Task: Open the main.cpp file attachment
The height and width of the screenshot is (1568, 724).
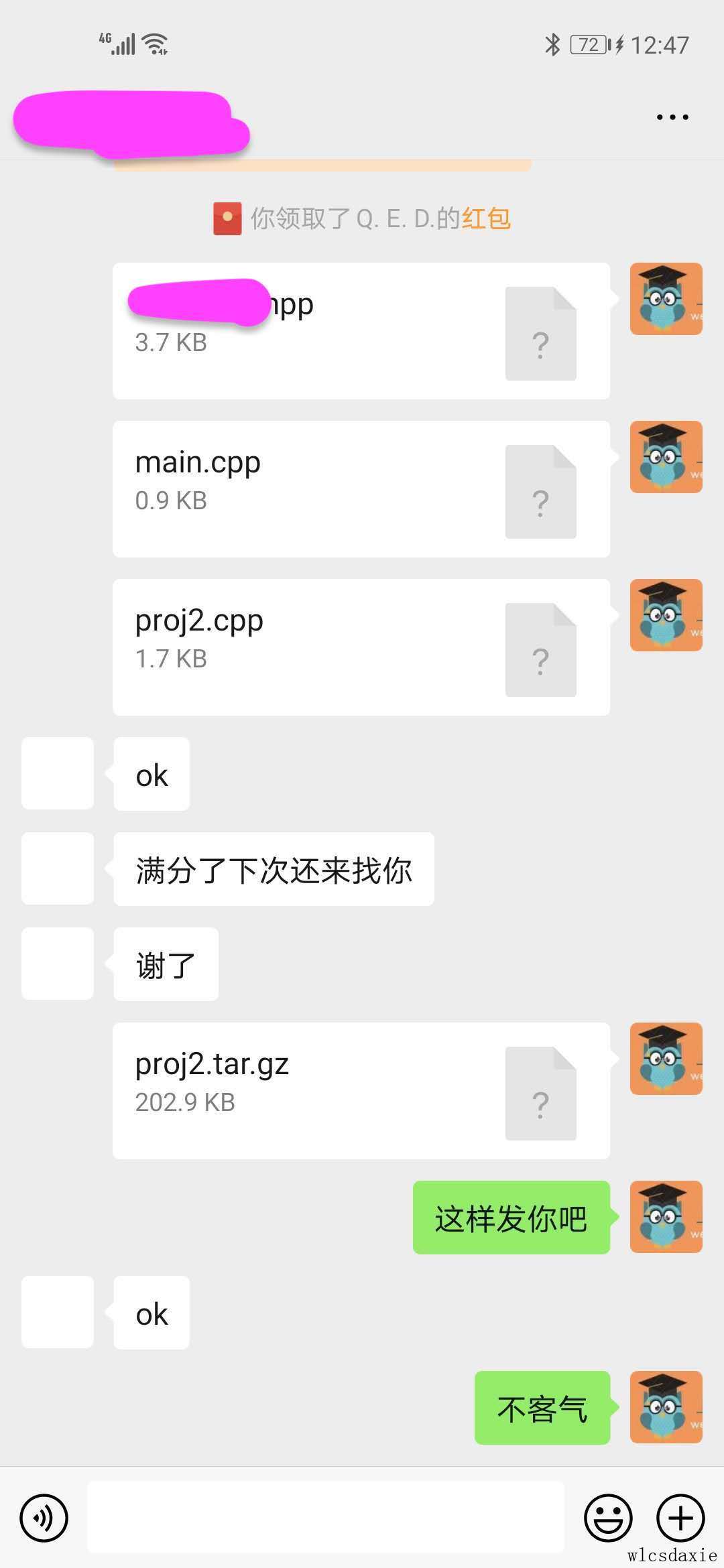Action: [361, 489]
